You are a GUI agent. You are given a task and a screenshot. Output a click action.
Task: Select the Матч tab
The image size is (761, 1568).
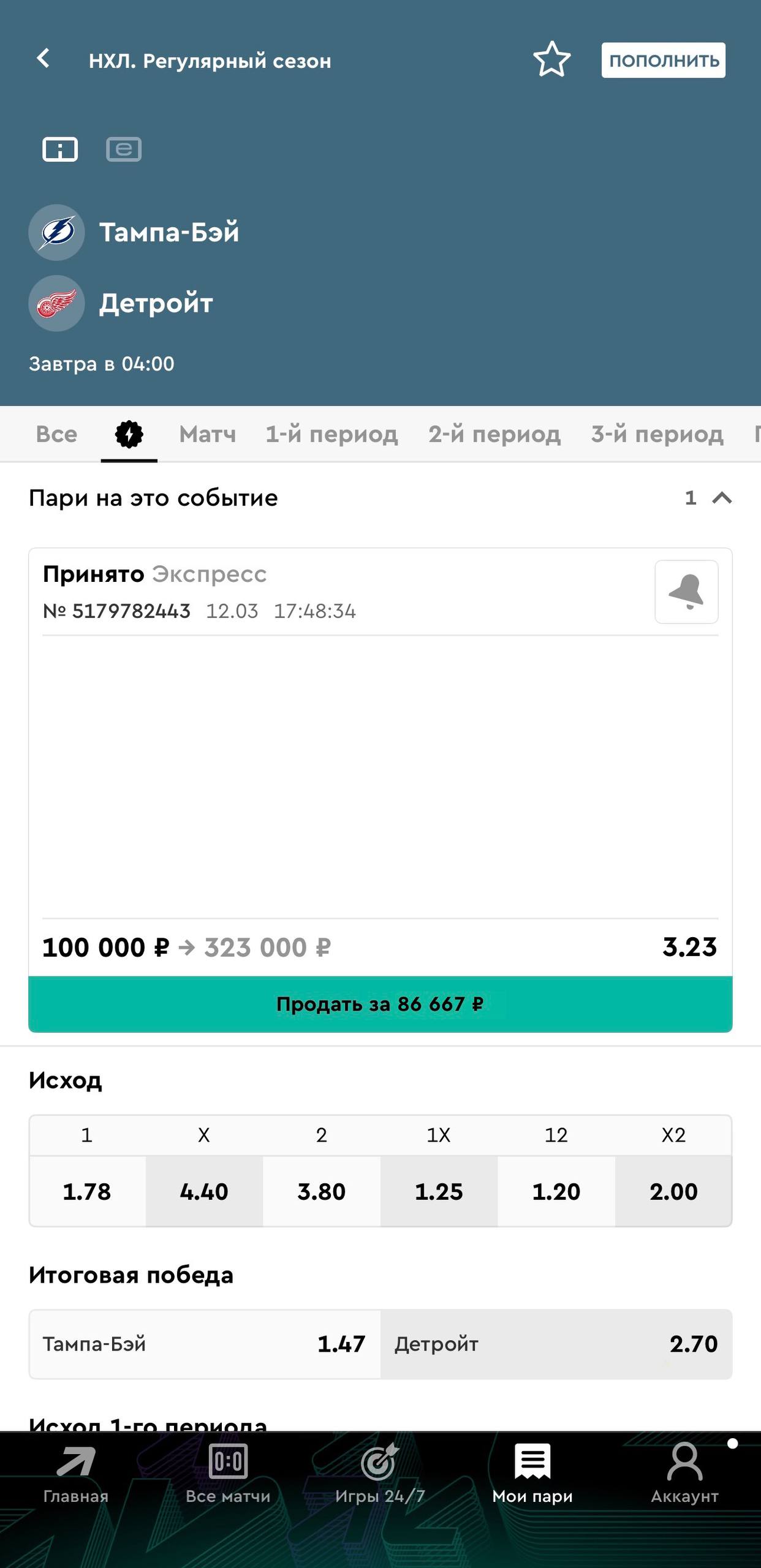coord(207,434)
